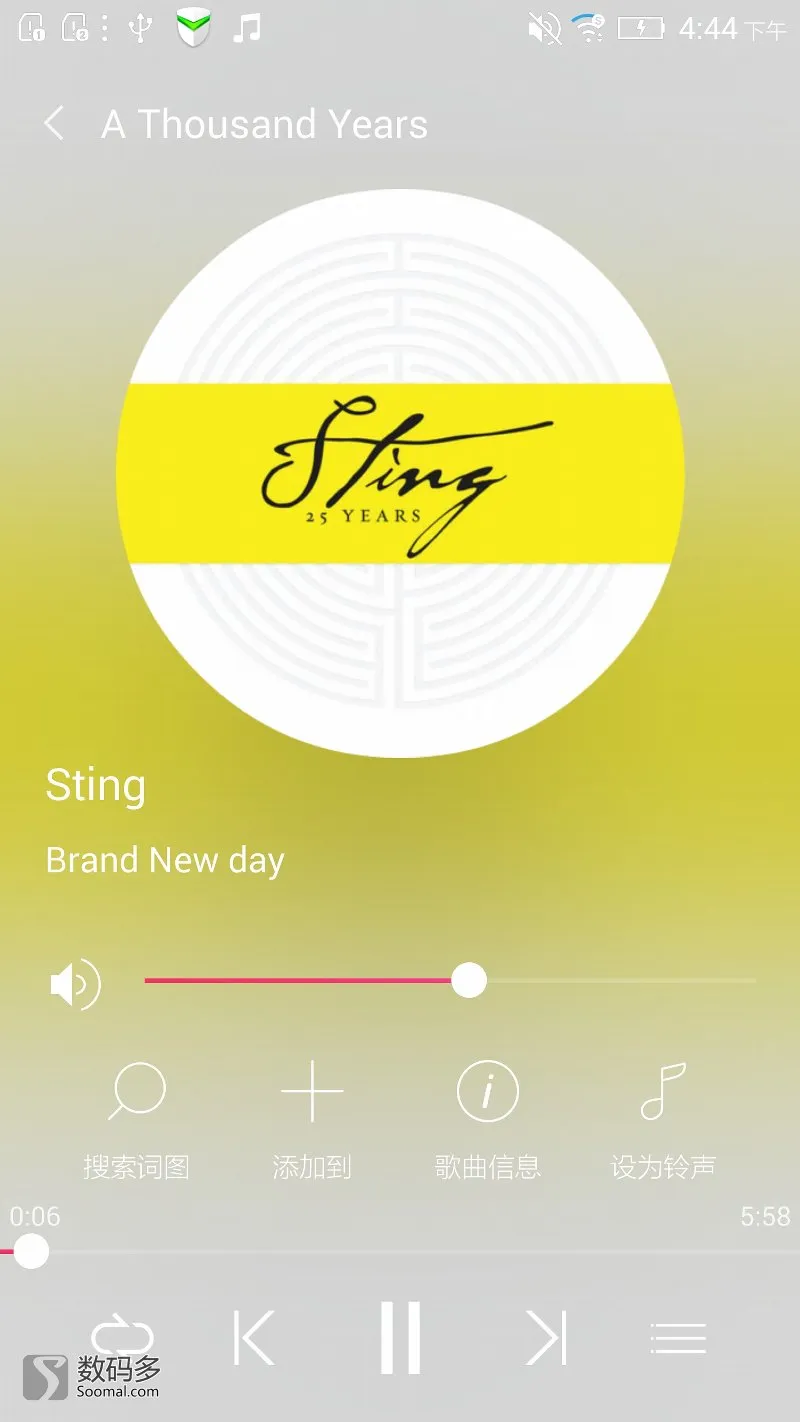Choose 设为铃声 to set as ringtone
Viewport: 800px width, 1422px height.
point(664,1121)
